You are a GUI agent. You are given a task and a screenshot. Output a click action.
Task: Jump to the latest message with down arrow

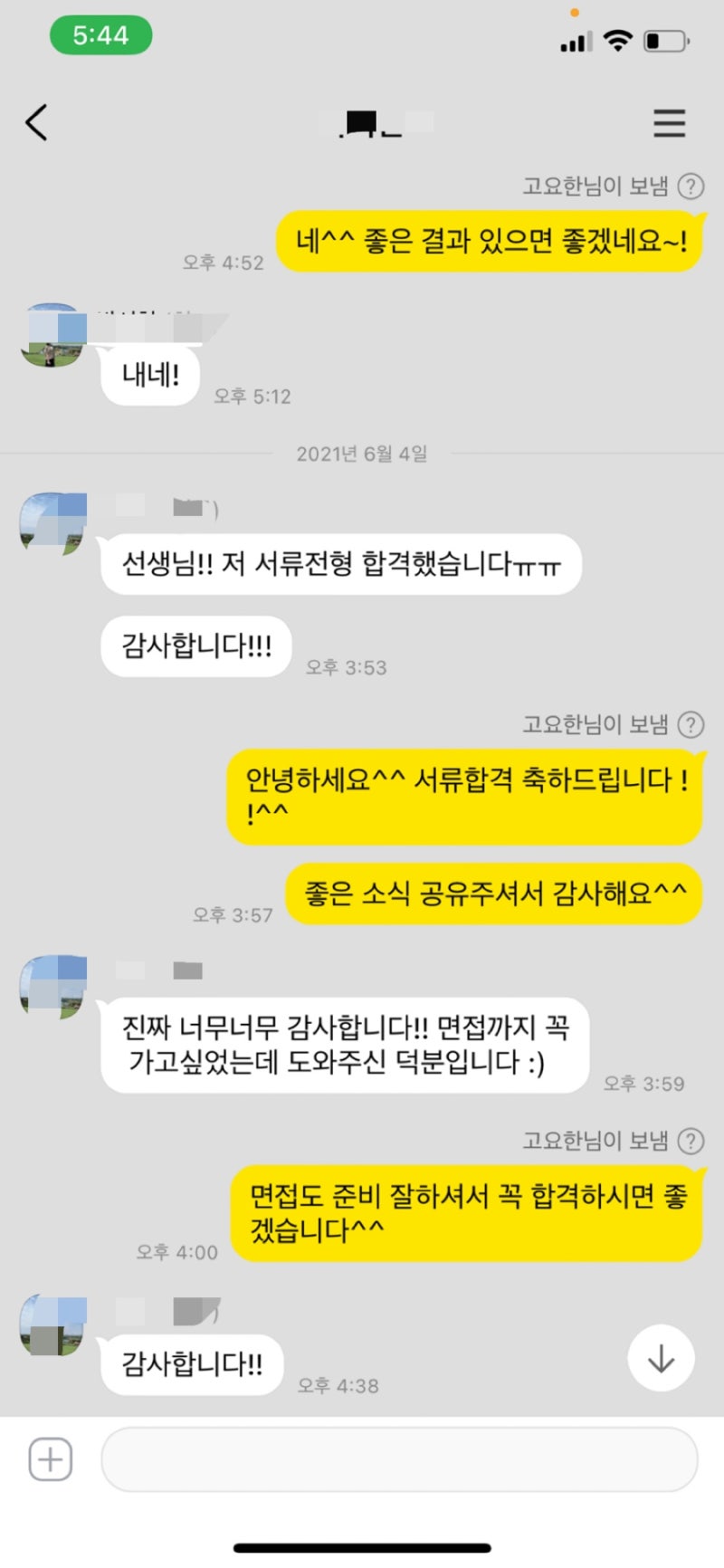pyautogui.click(x=662, y=1358)
